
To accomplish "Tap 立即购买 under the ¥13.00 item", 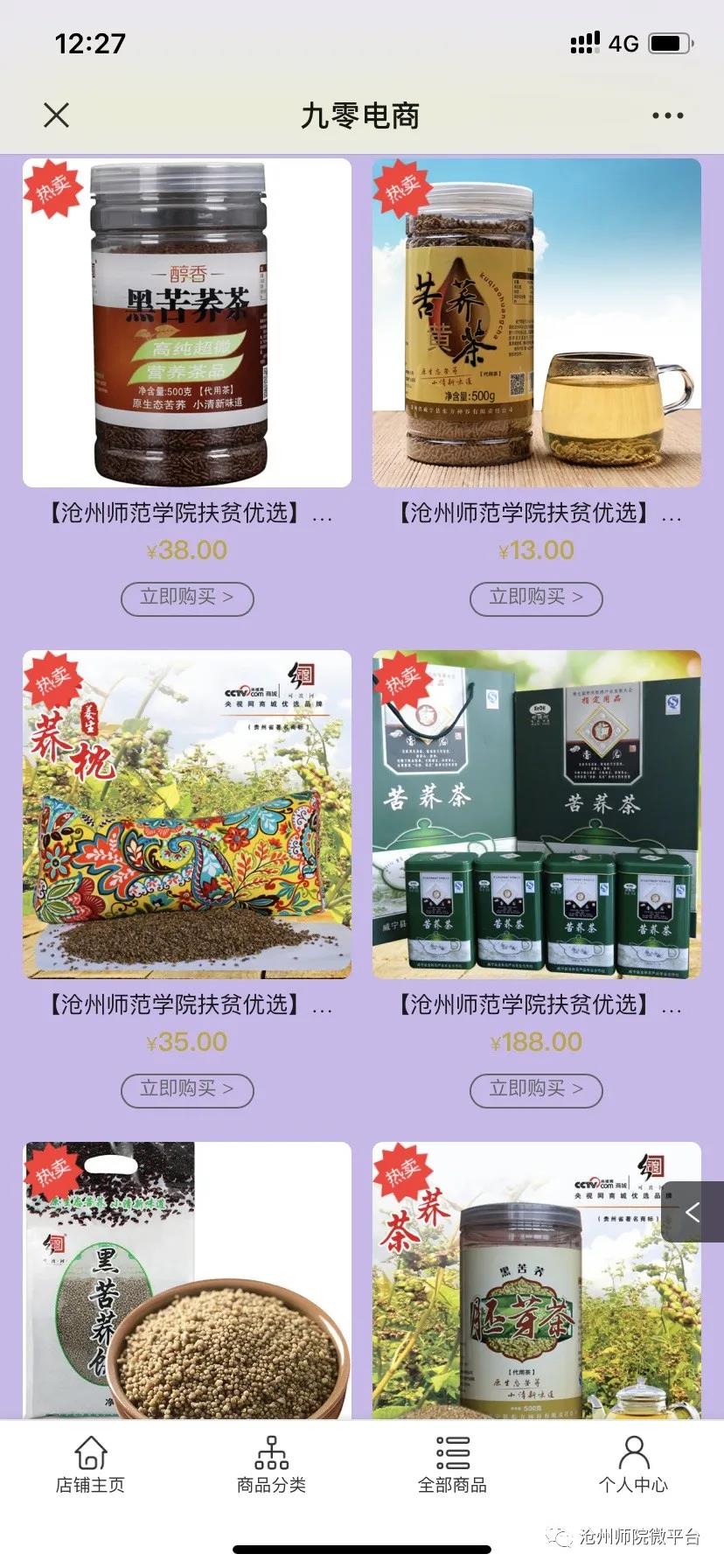I will click(x=536, y=598).
